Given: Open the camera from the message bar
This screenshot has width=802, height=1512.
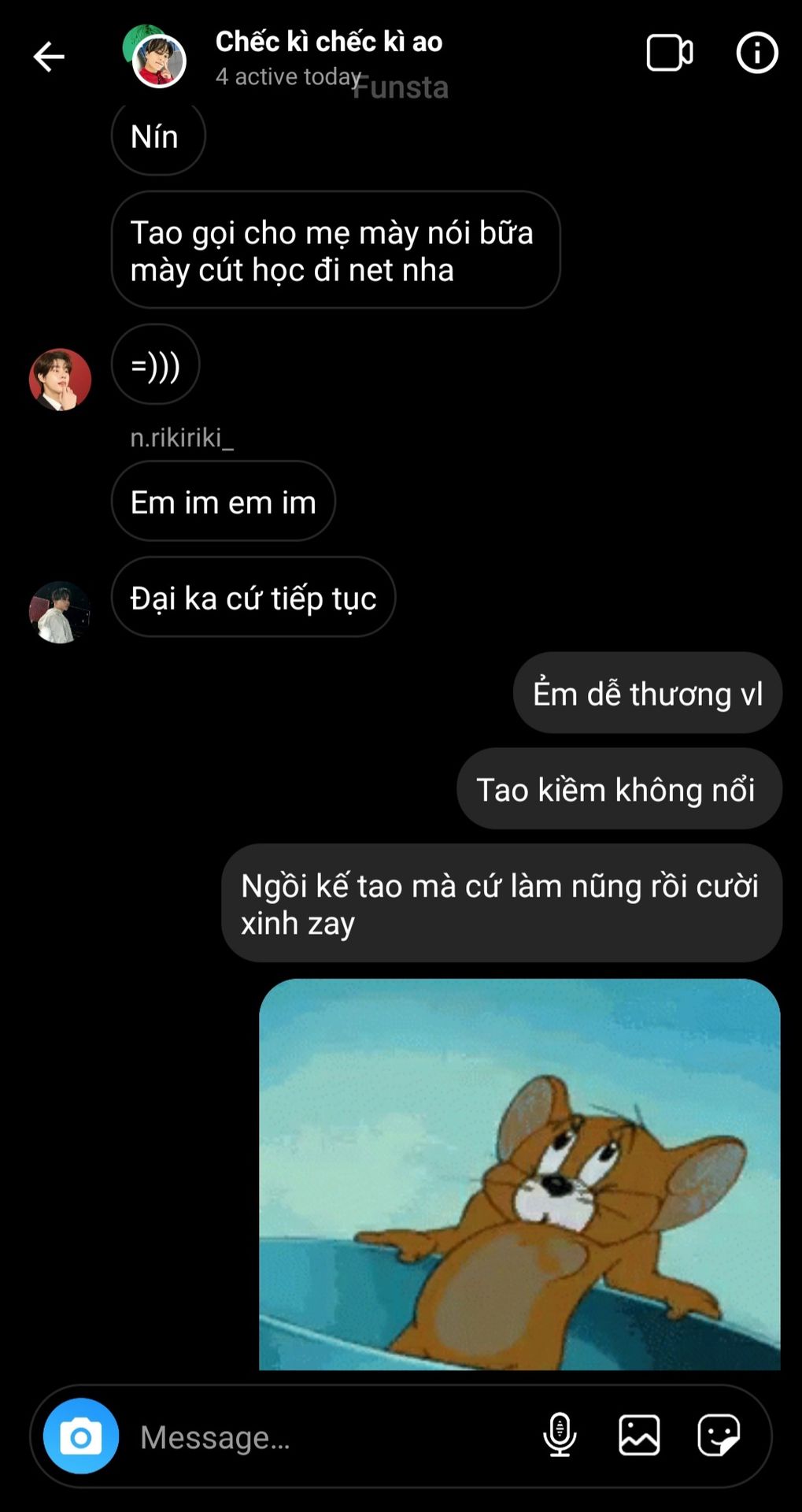Looking at the screenshot, I should click(81, 1436).
